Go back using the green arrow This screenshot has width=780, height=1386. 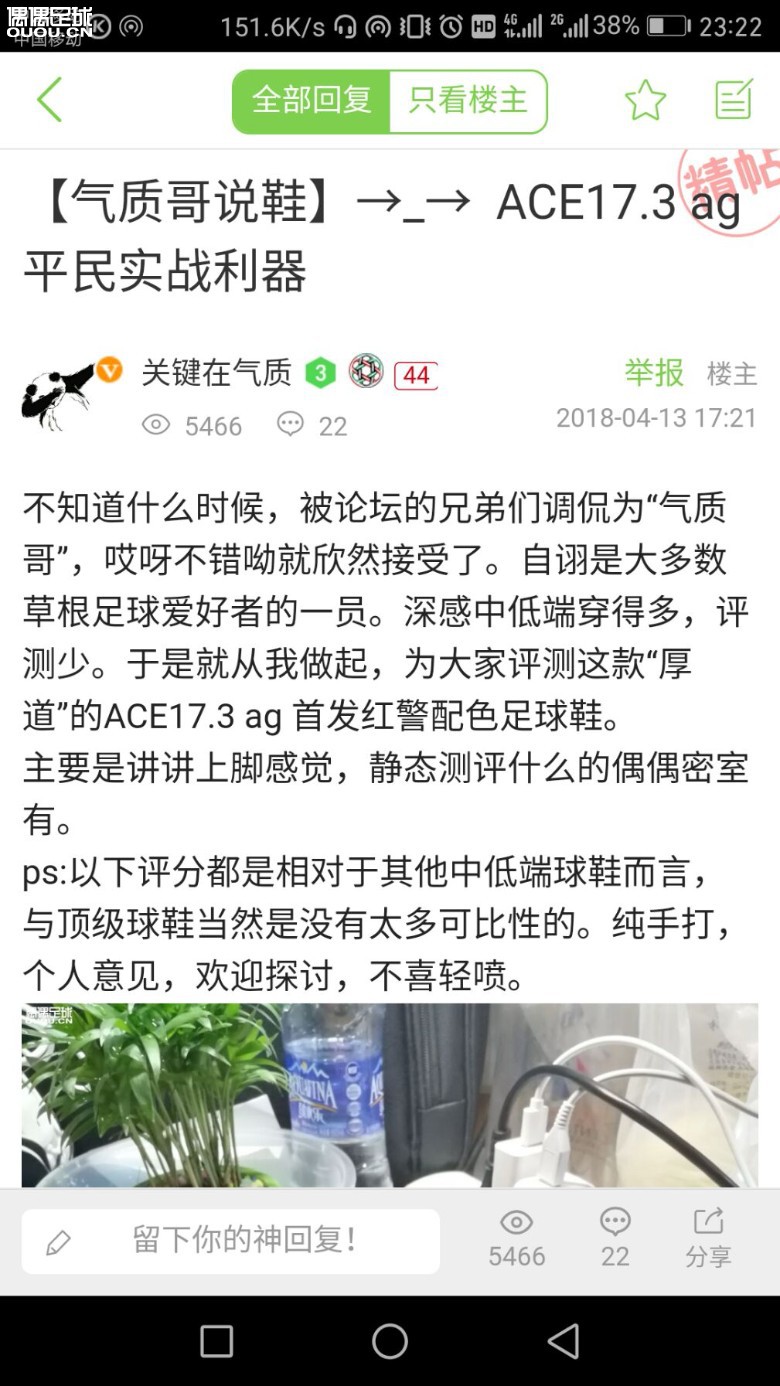click(x=50, y=100)
